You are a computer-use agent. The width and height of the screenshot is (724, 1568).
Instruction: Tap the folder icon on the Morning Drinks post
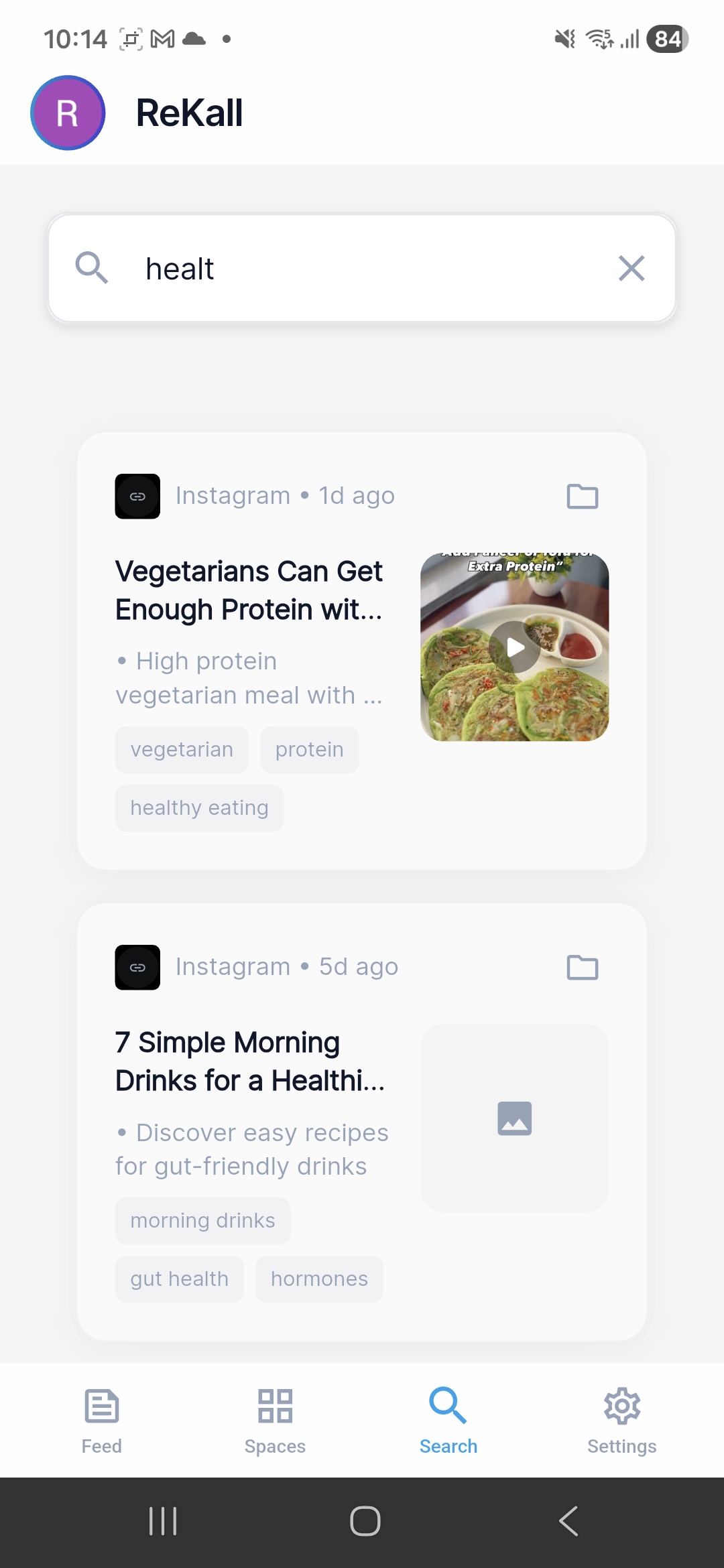point(582,968)
